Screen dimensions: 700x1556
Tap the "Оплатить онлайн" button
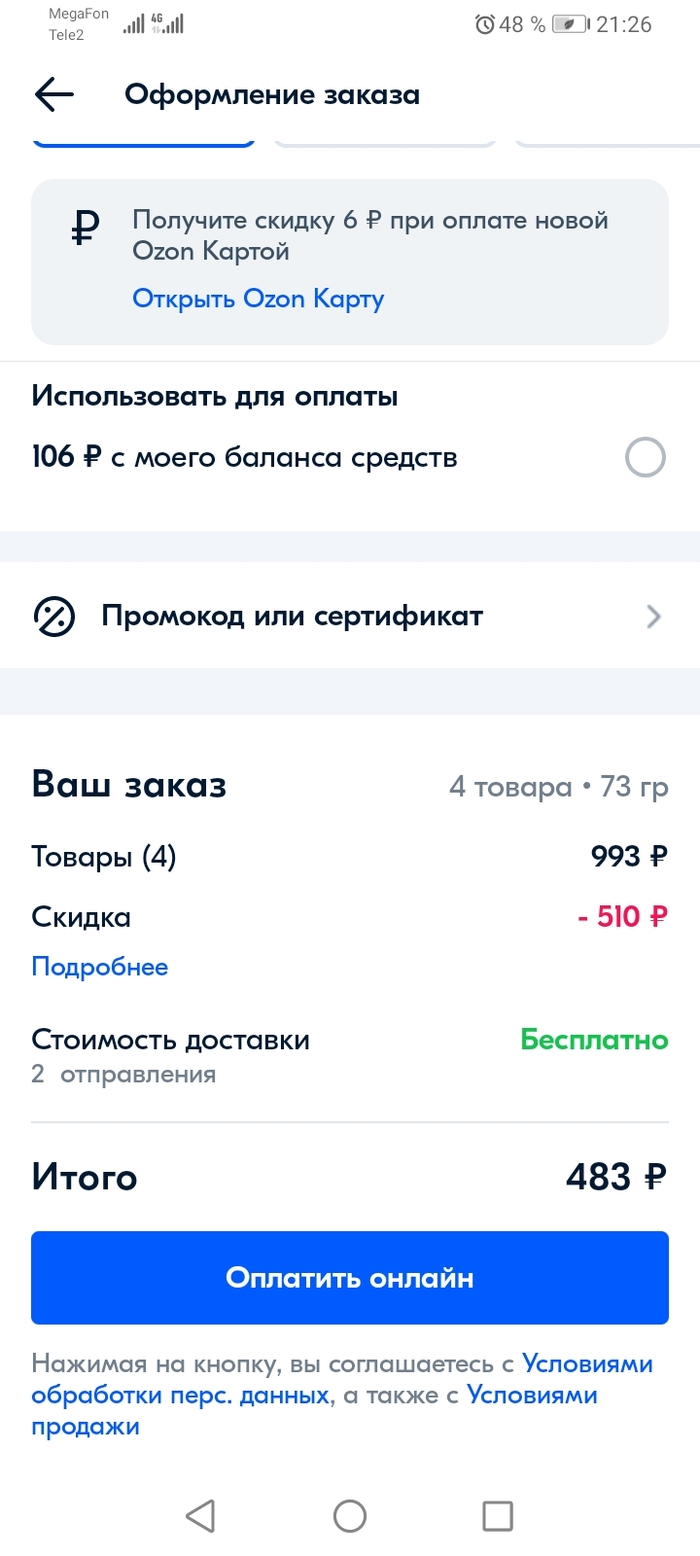tap(350, 1278)
